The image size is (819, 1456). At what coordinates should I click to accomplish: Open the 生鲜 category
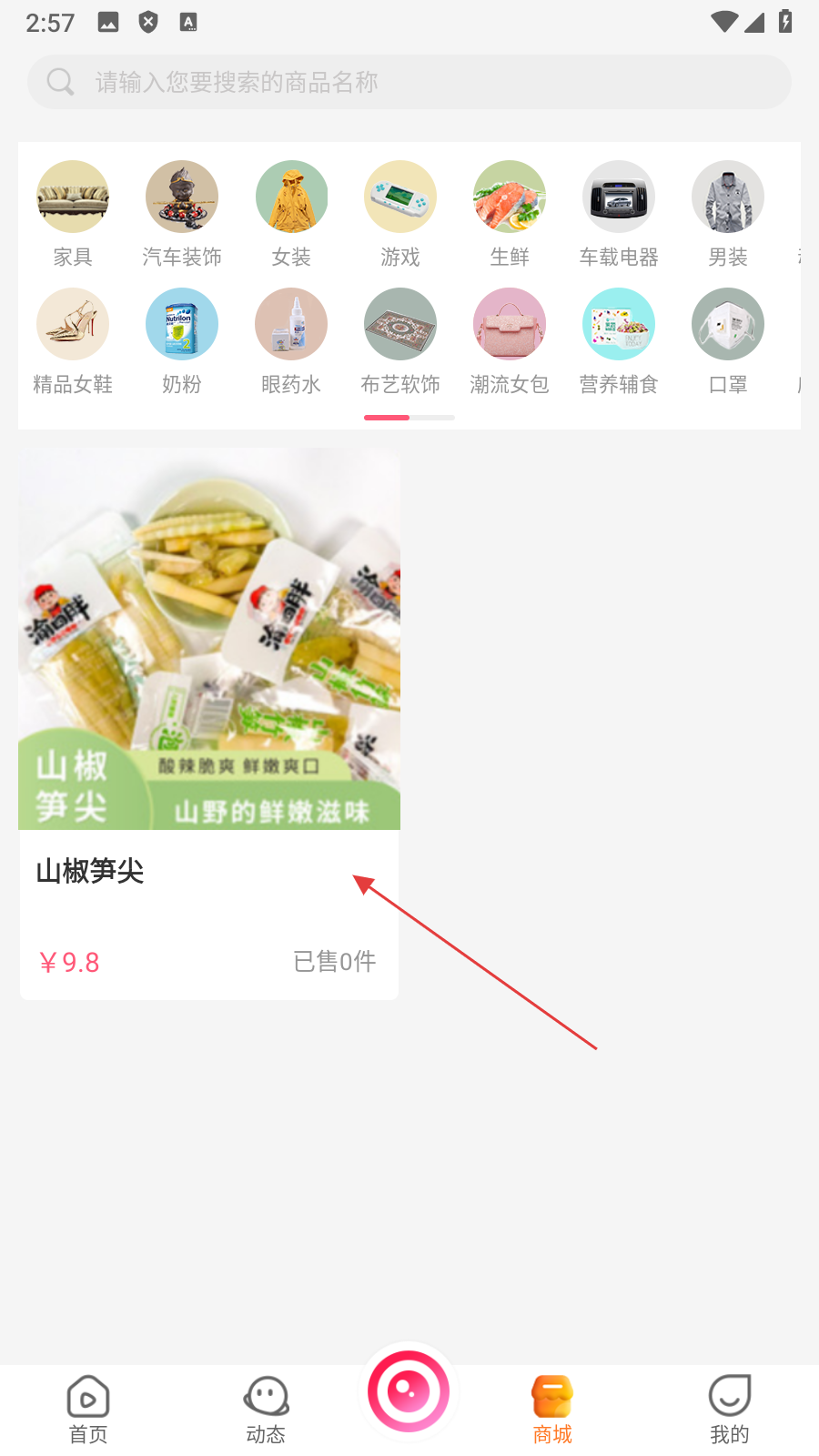(510, 214)
